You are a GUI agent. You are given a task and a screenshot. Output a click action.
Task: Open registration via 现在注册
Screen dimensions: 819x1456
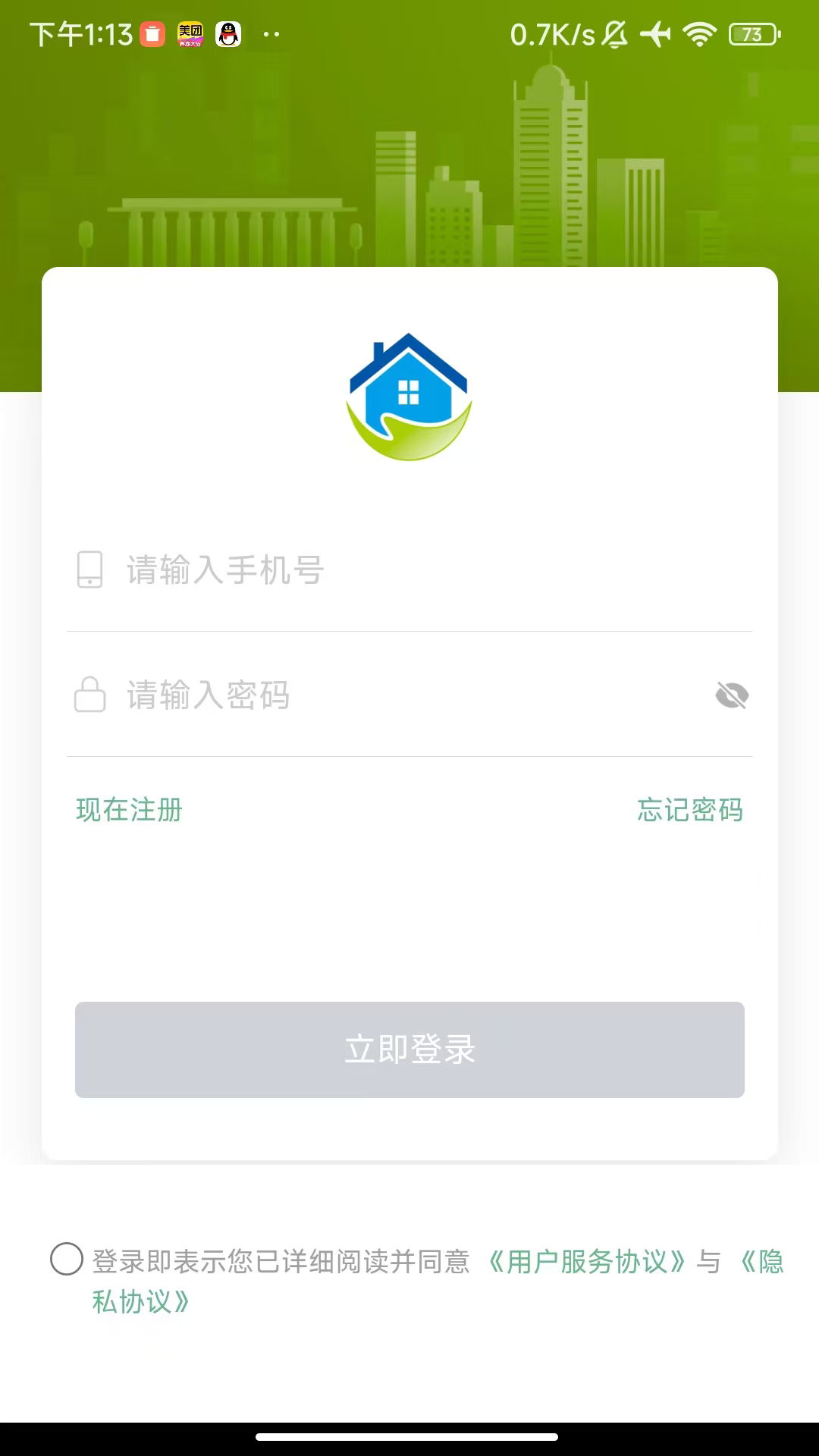coord(129,810)
